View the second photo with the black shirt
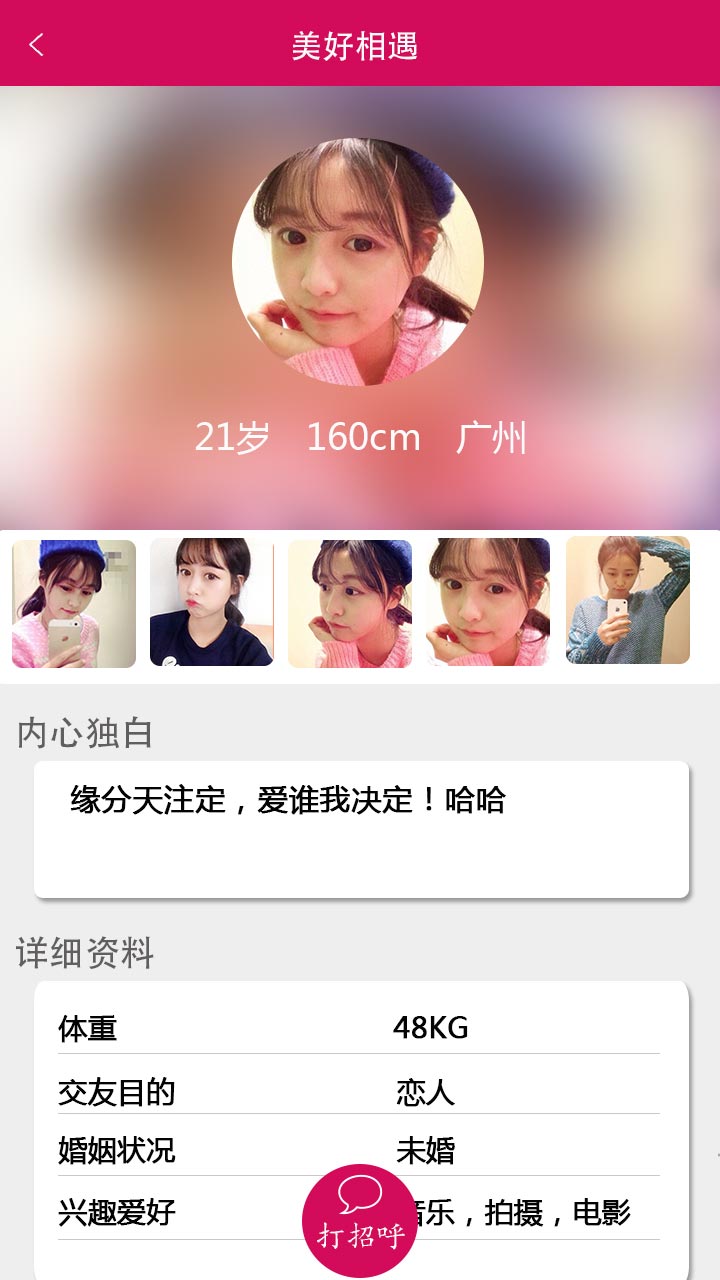This screenshot has width=720, height=1280. [212, 603]
